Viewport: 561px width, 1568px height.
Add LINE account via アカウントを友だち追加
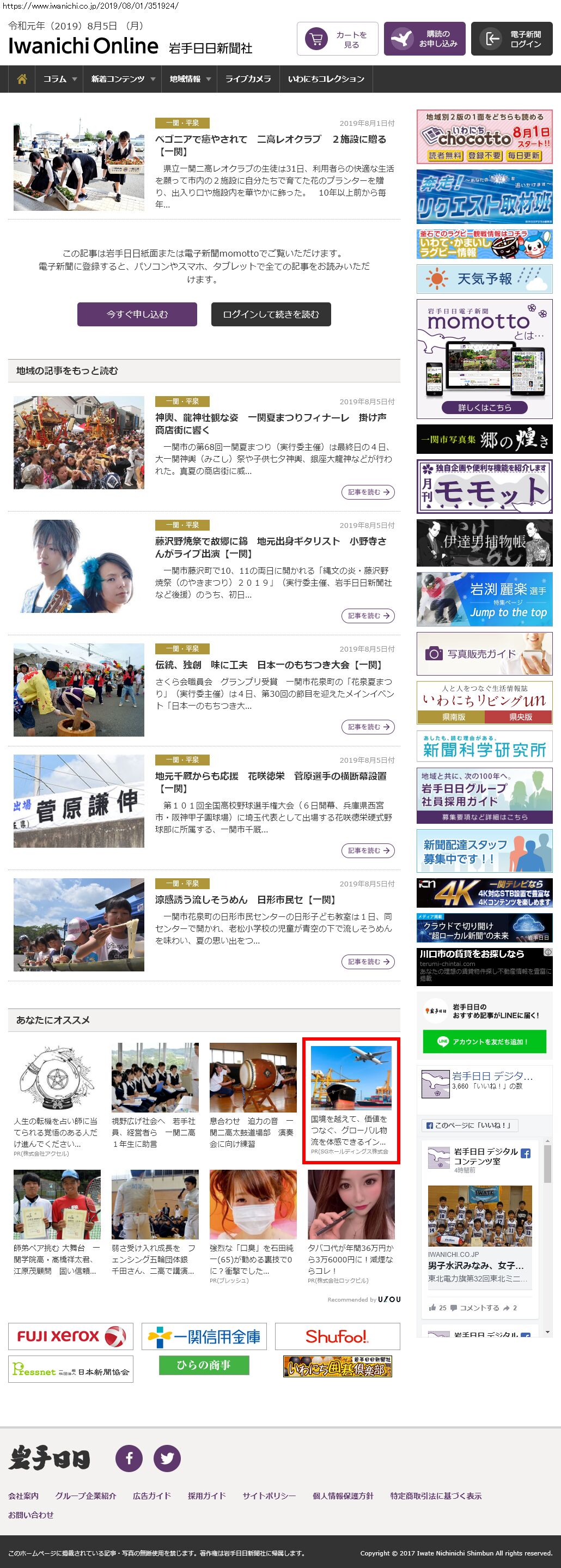pyautogui.click(x=484, y=1042)
